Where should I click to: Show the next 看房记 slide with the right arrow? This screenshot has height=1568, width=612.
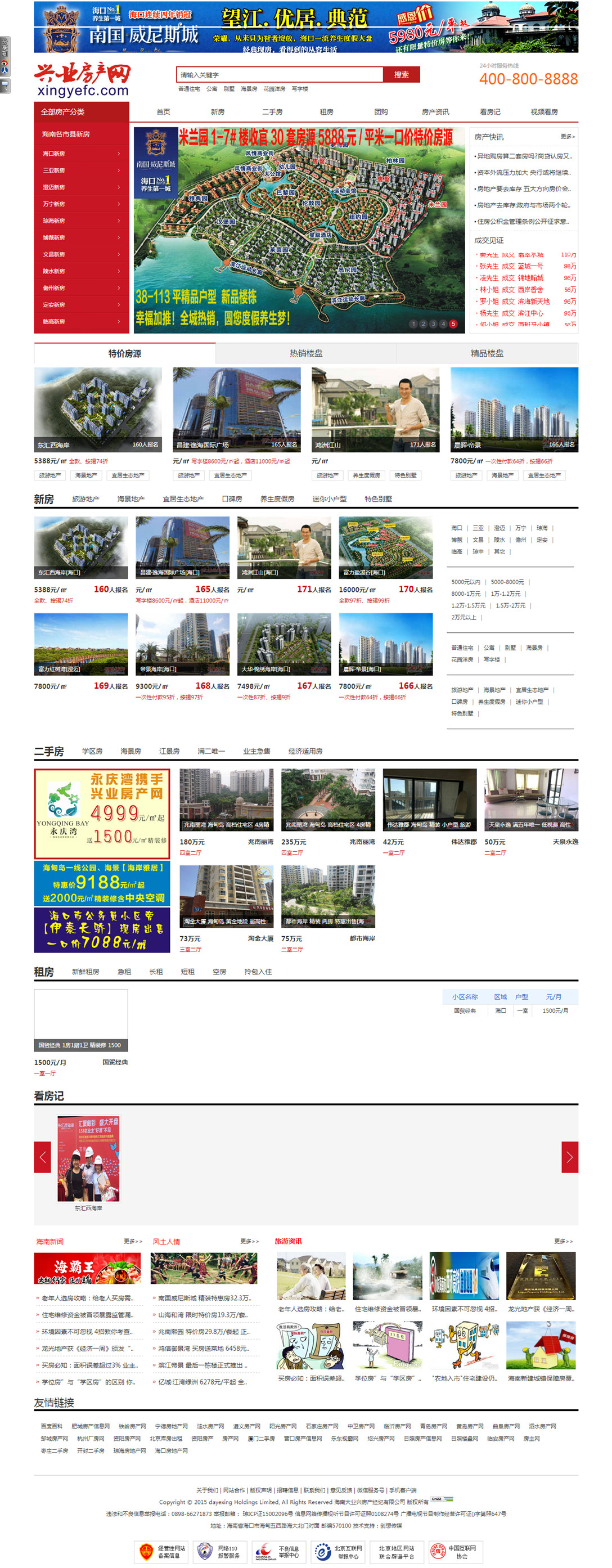point(569,1157)
